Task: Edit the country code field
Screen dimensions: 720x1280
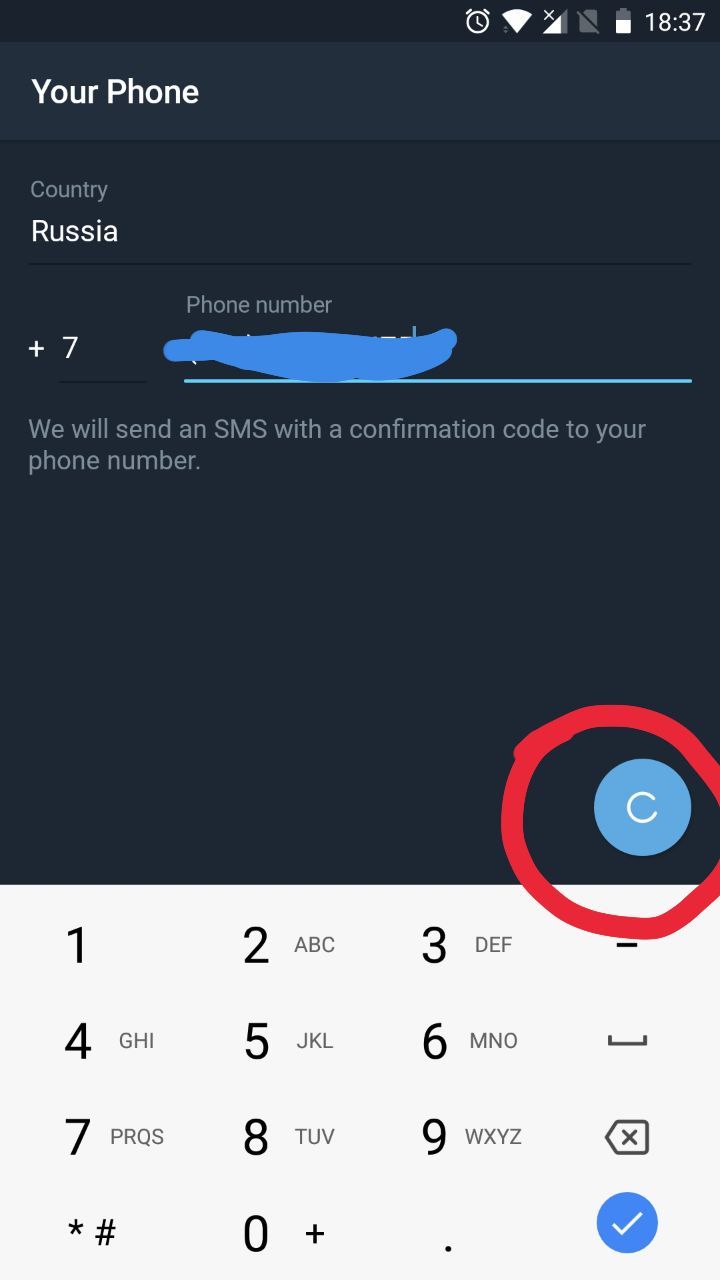Action: 102,348
